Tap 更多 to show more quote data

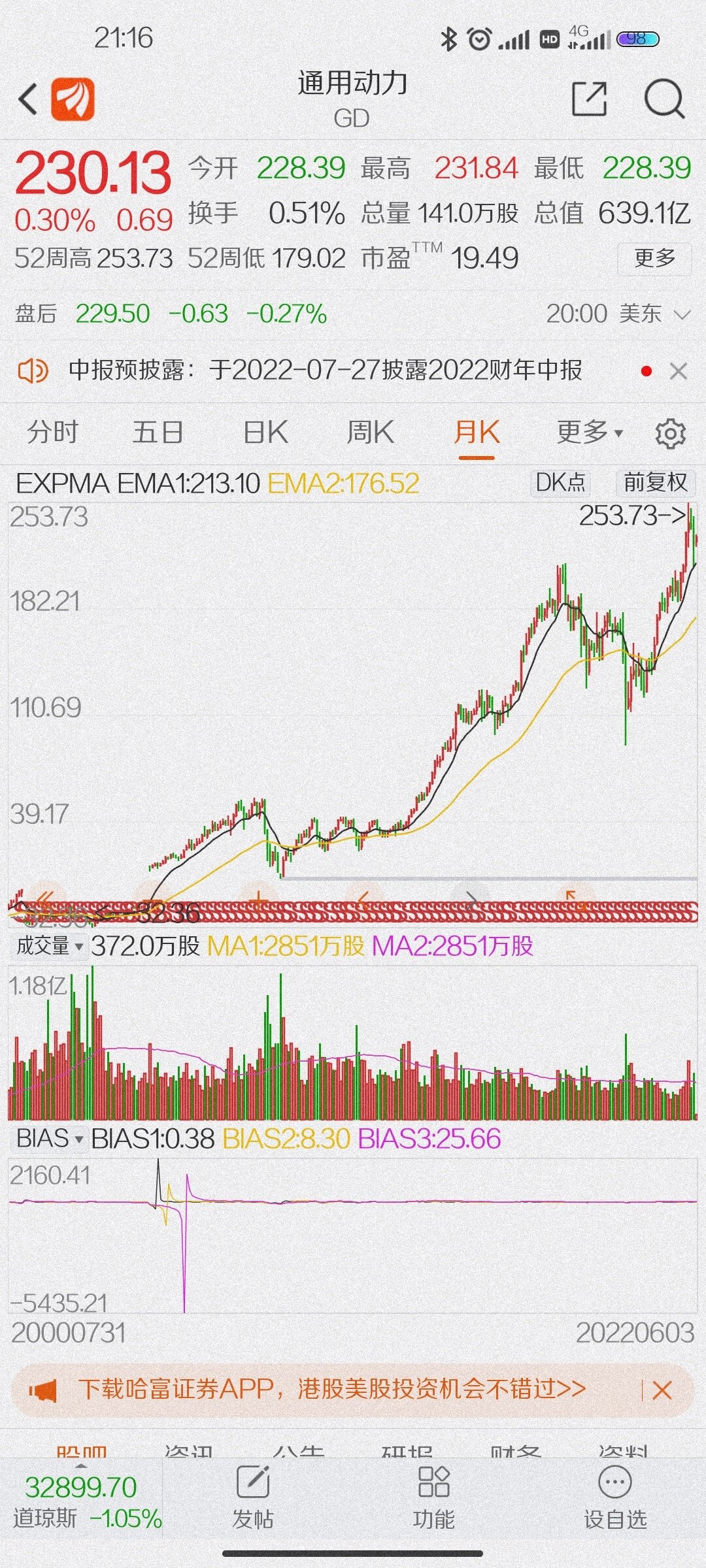(654, 259)
